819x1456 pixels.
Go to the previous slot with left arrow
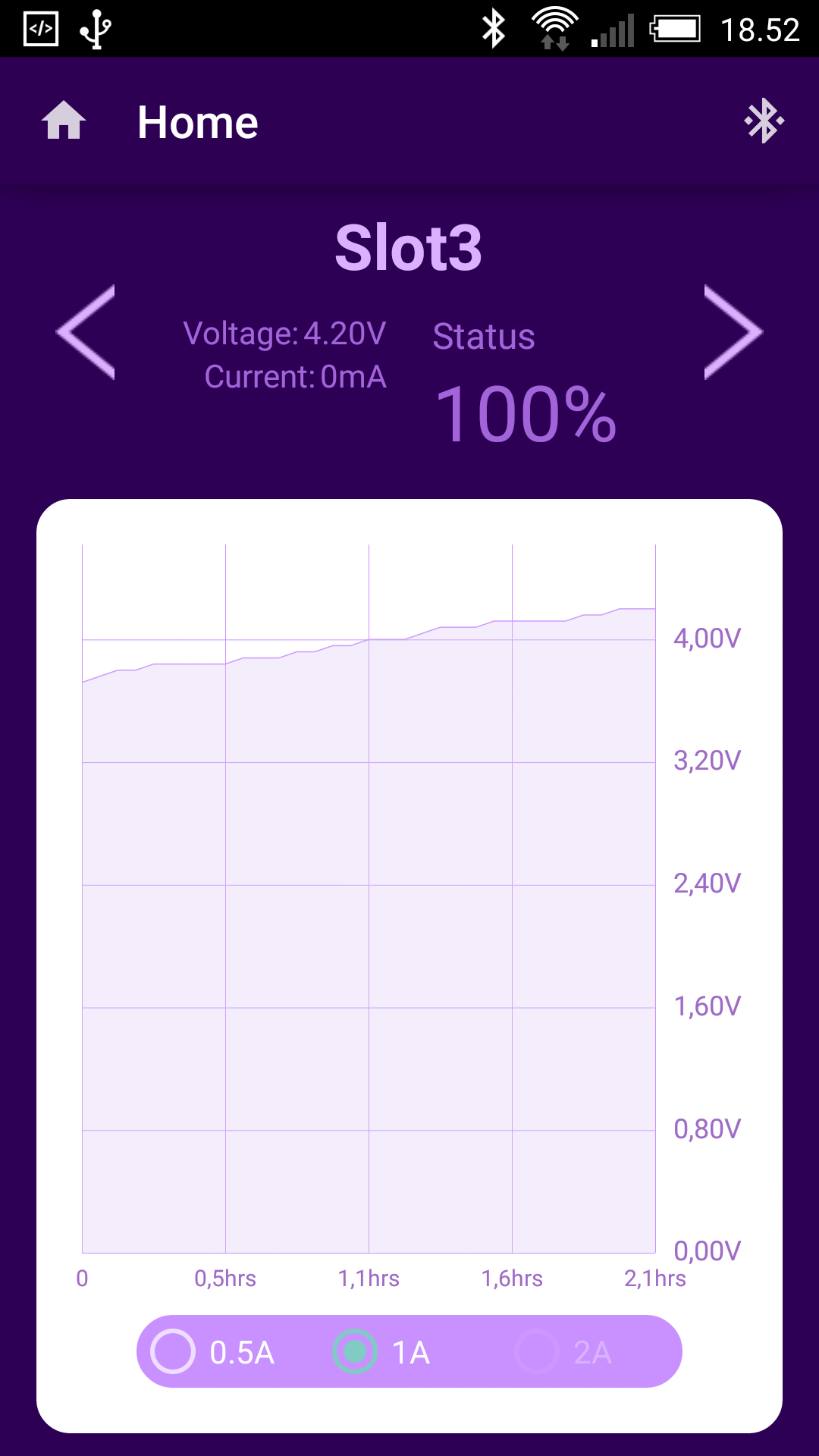point(86,332)
